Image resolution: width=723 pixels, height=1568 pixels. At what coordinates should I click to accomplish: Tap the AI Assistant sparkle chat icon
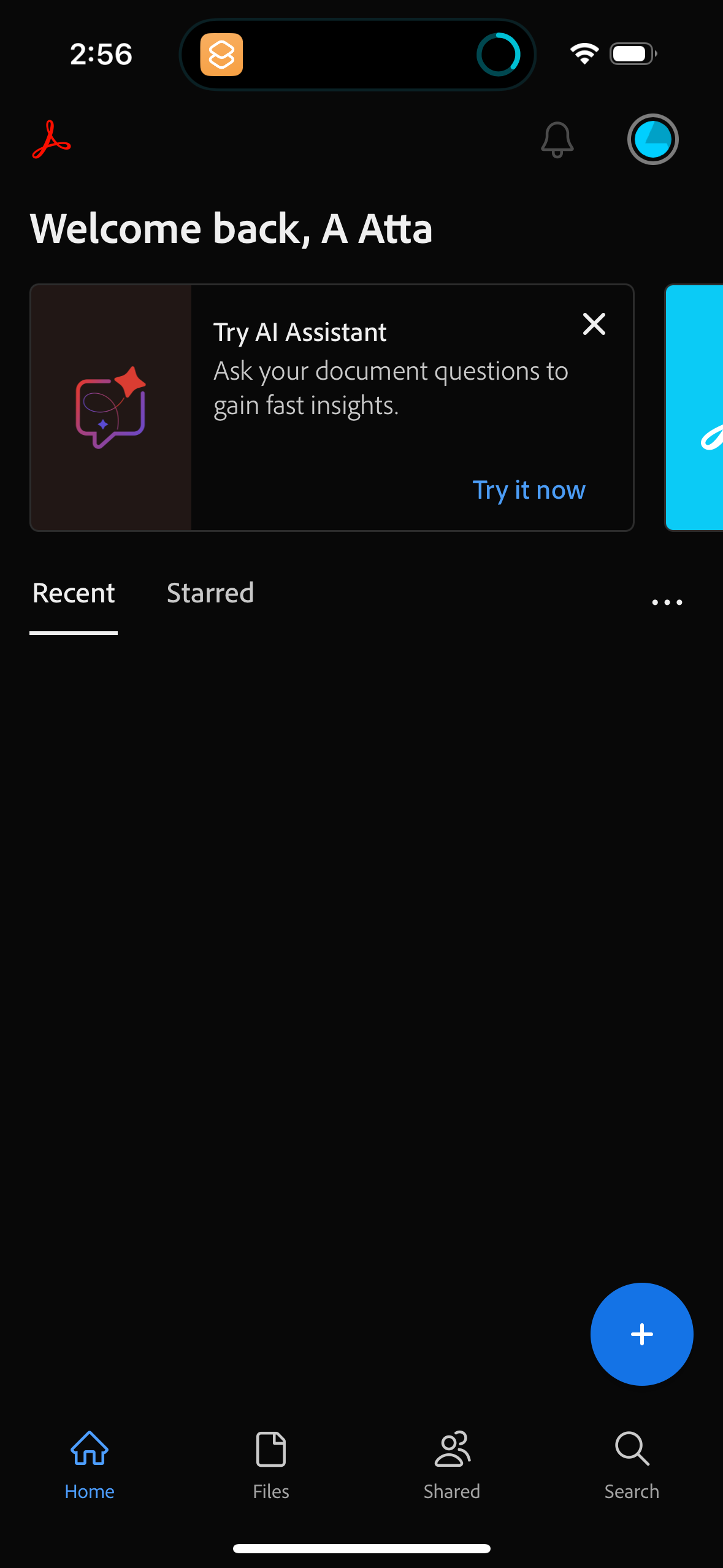coord(109,408)
